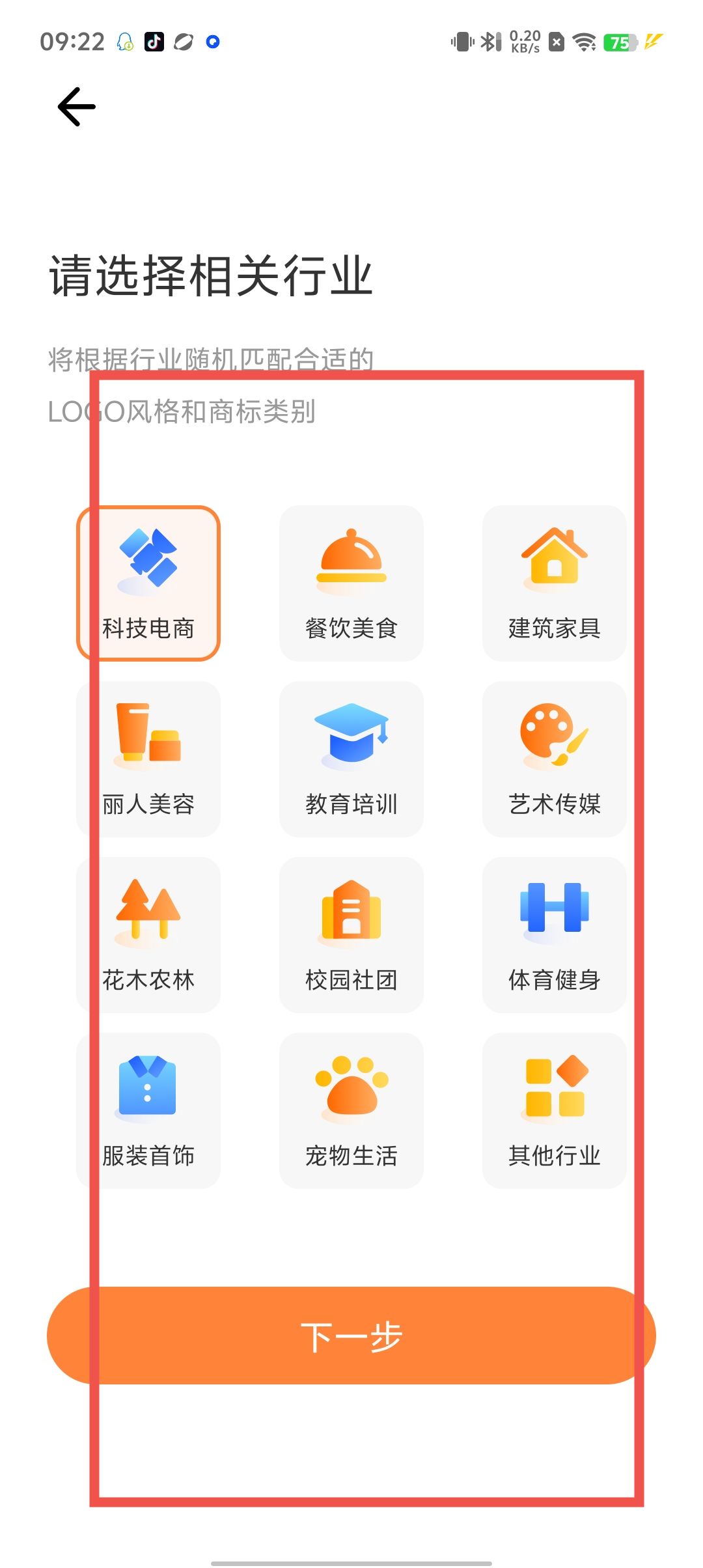
Task: Select the 服装首饰 industry
Action: (x=148, y=1111)
